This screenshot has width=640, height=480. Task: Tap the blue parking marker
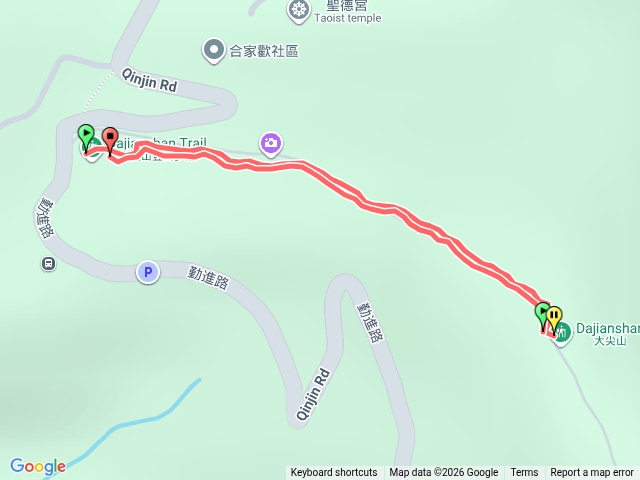(147, 271)
